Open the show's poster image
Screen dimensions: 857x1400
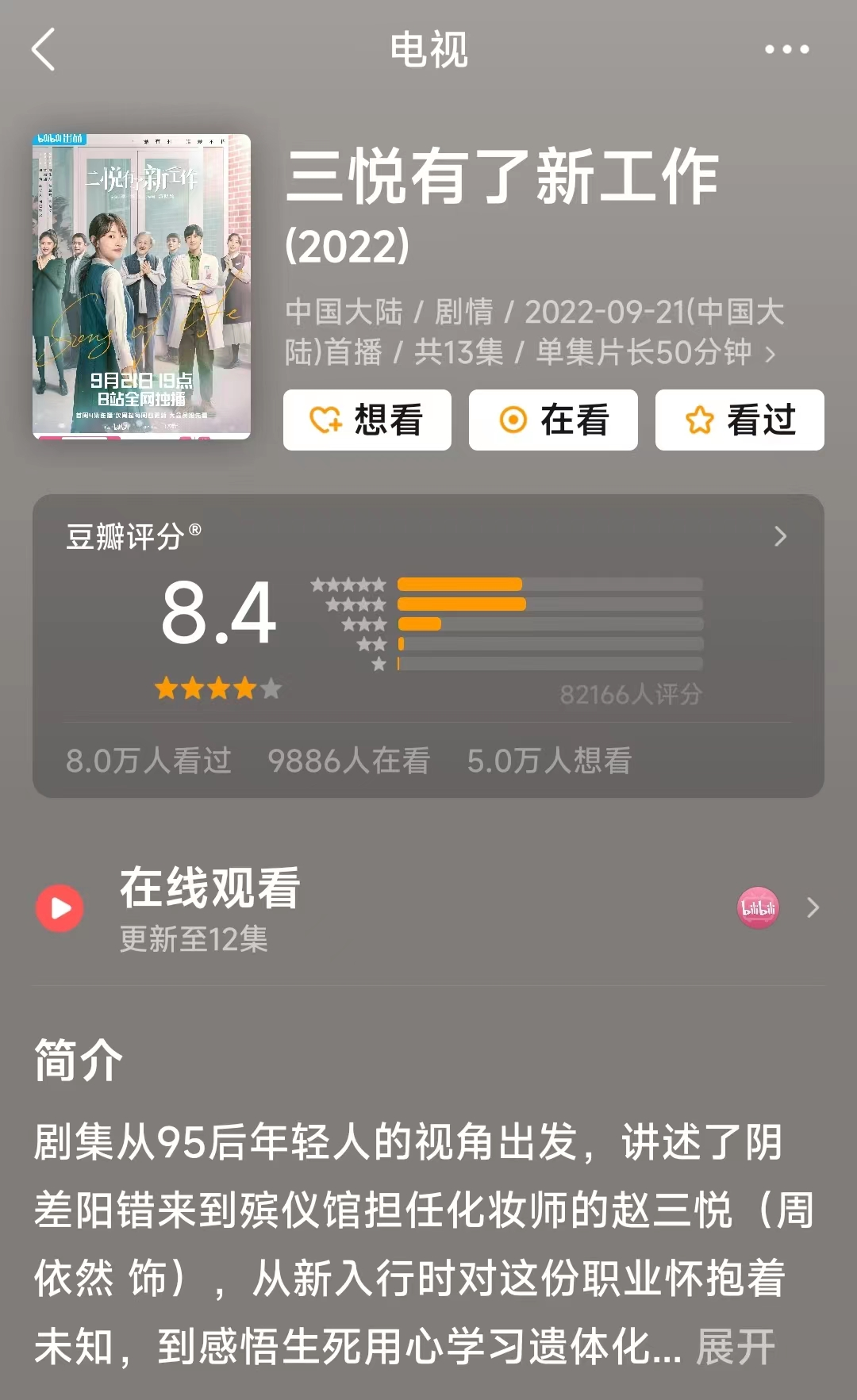coord(141,286)
